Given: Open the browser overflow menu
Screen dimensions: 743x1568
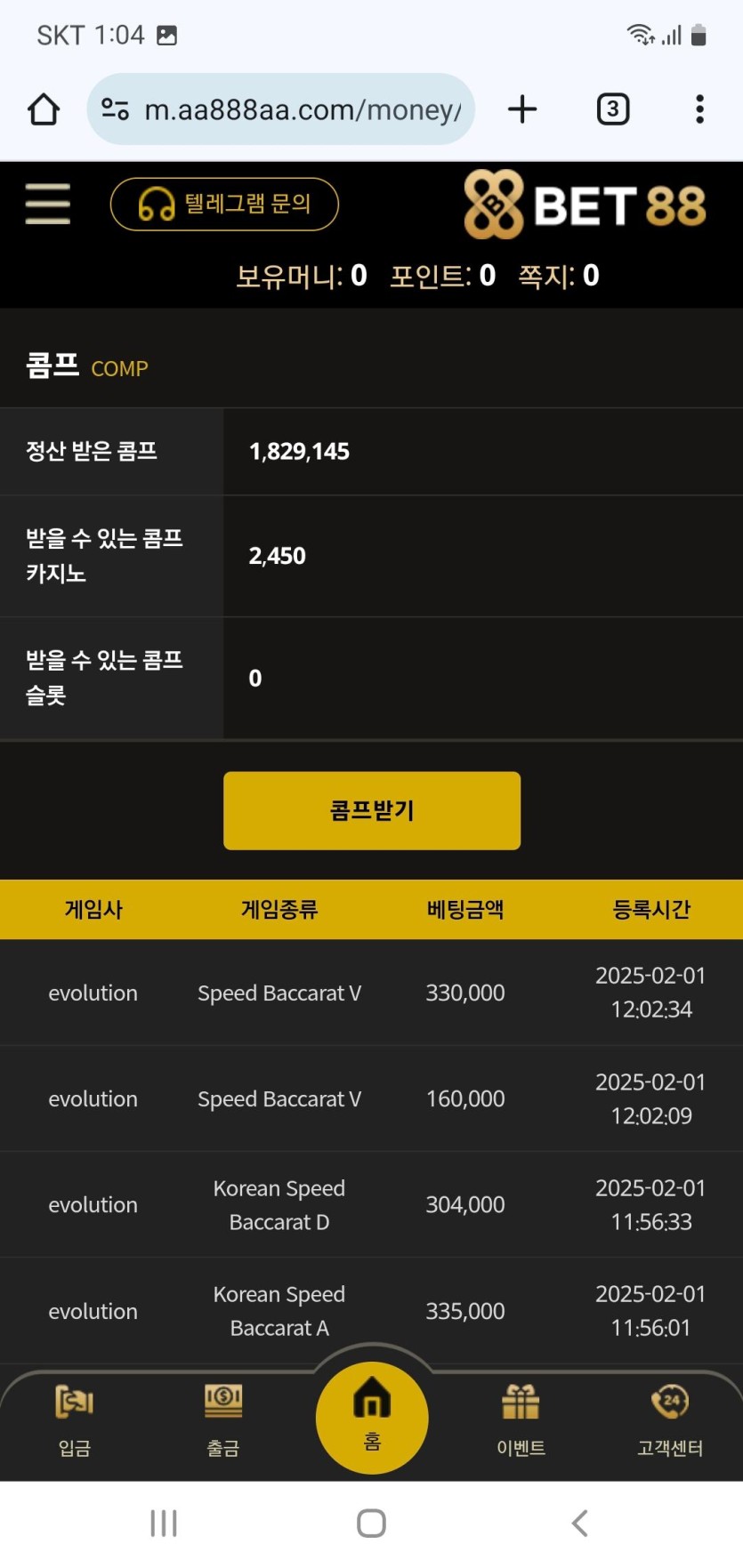Looking at the screenshot, I should click(x=700, y=109).
